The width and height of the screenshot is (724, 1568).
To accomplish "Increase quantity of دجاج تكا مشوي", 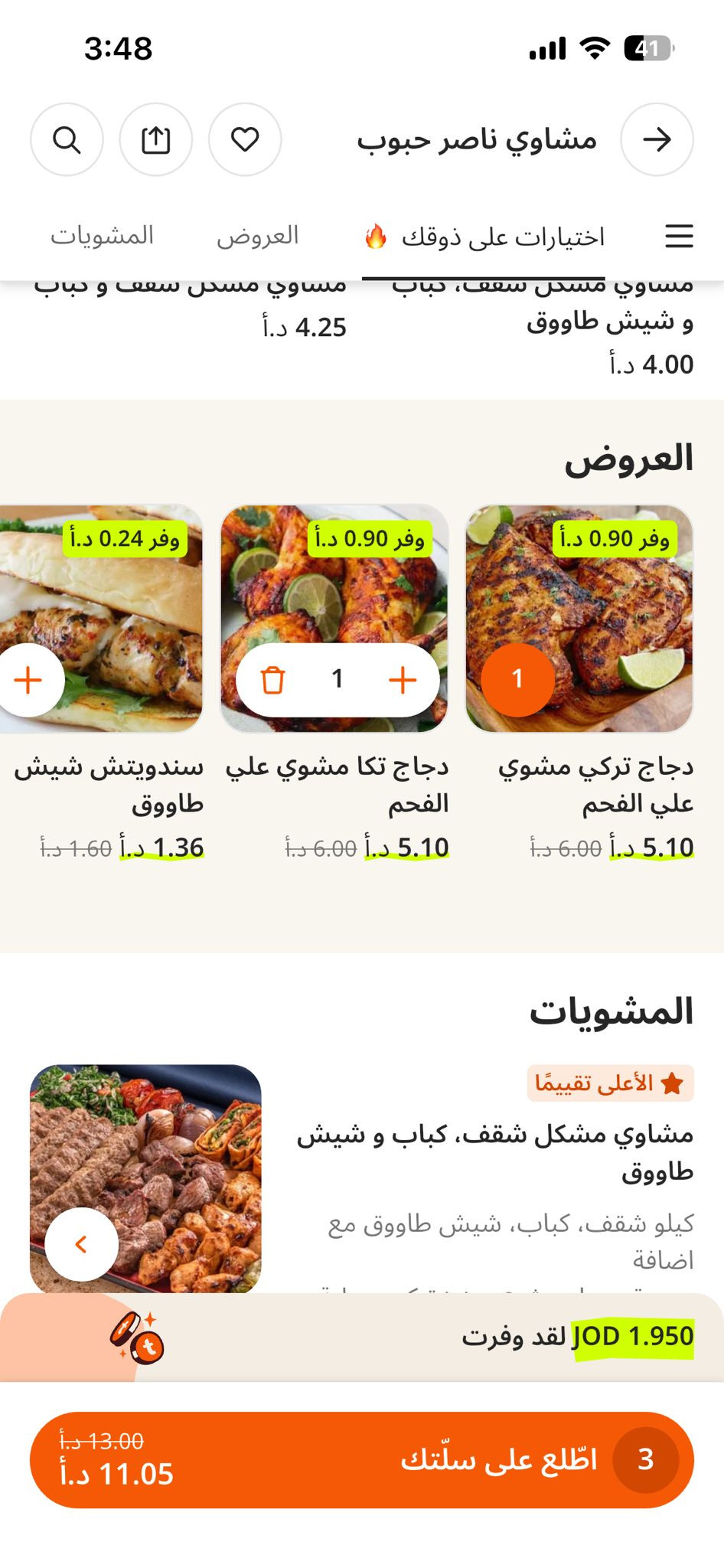I will coord(403,680).
